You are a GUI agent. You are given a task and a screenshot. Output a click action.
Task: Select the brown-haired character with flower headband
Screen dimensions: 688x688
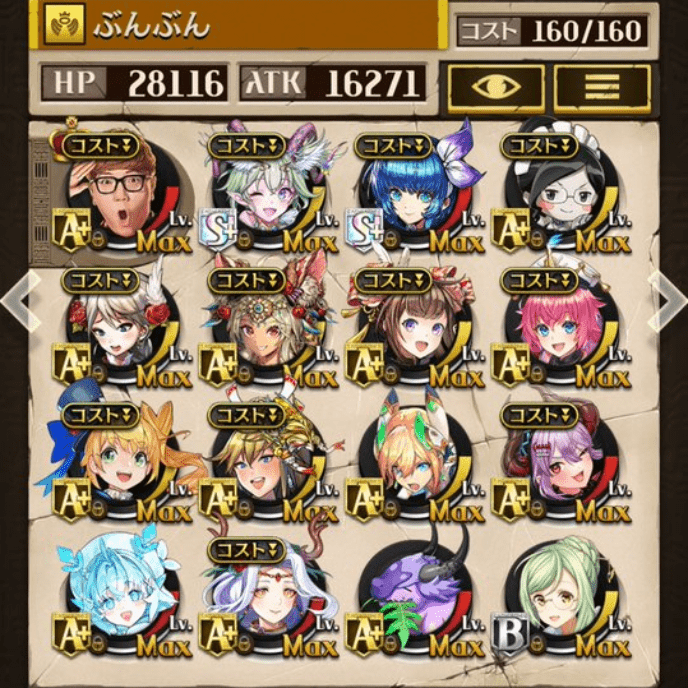[x=411, y=328]
